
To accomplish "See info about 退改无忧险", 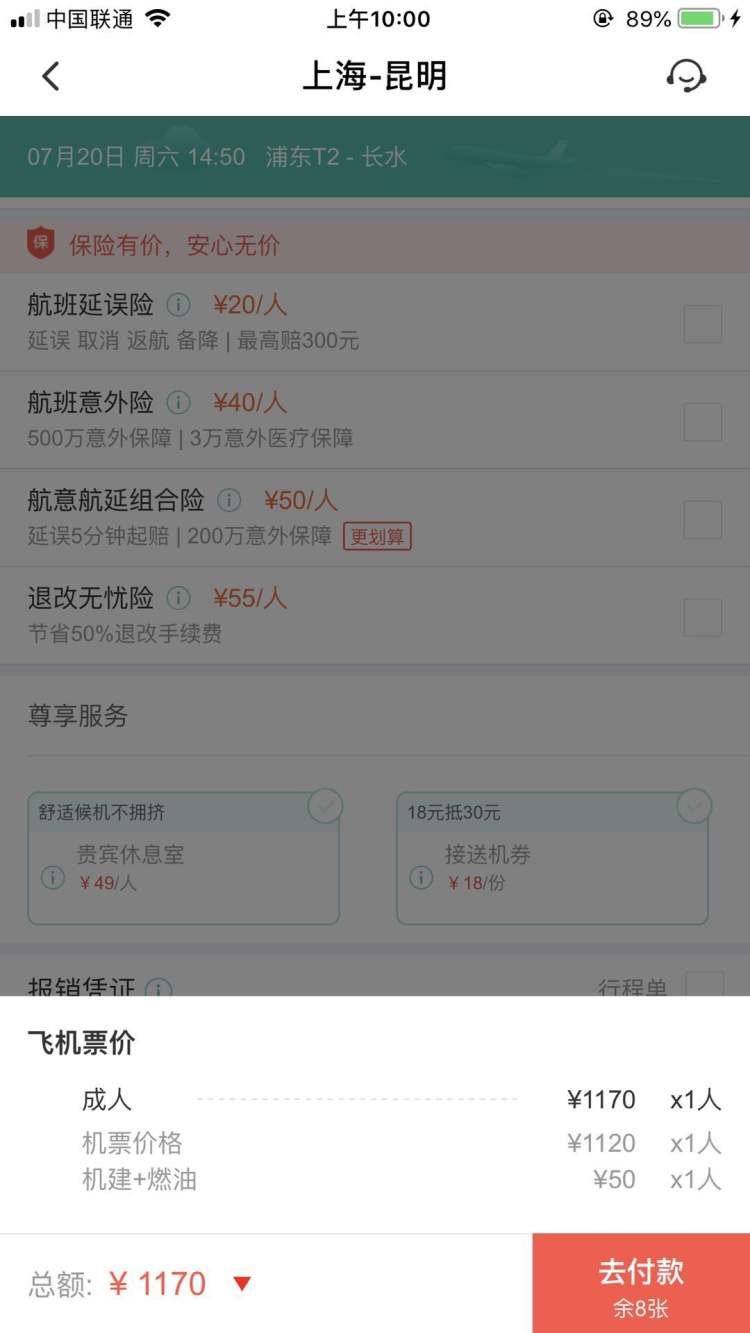I will pyautogui.click(x=178, y=598).
